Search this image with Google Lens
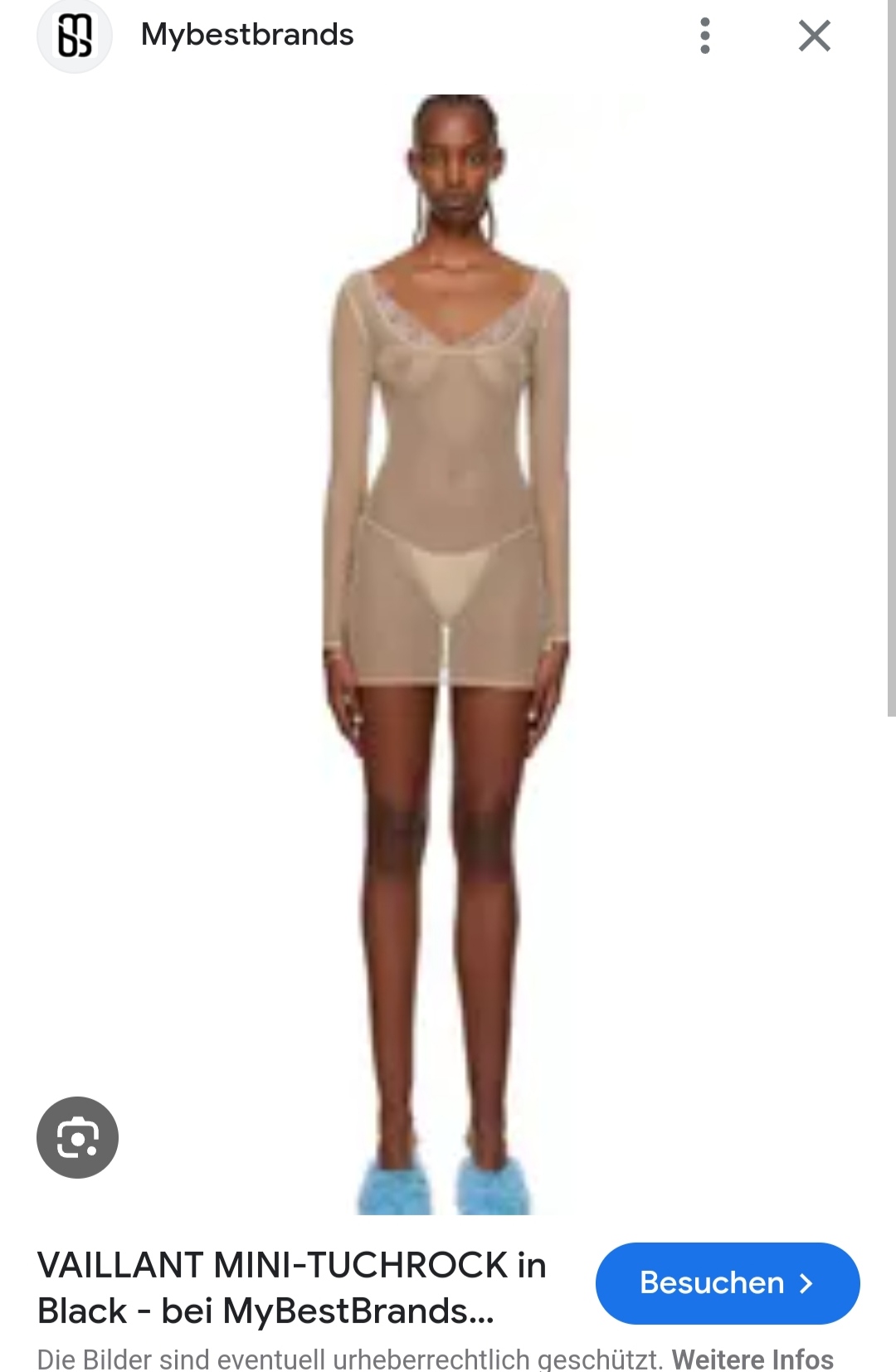 [x=77, y=1137]
